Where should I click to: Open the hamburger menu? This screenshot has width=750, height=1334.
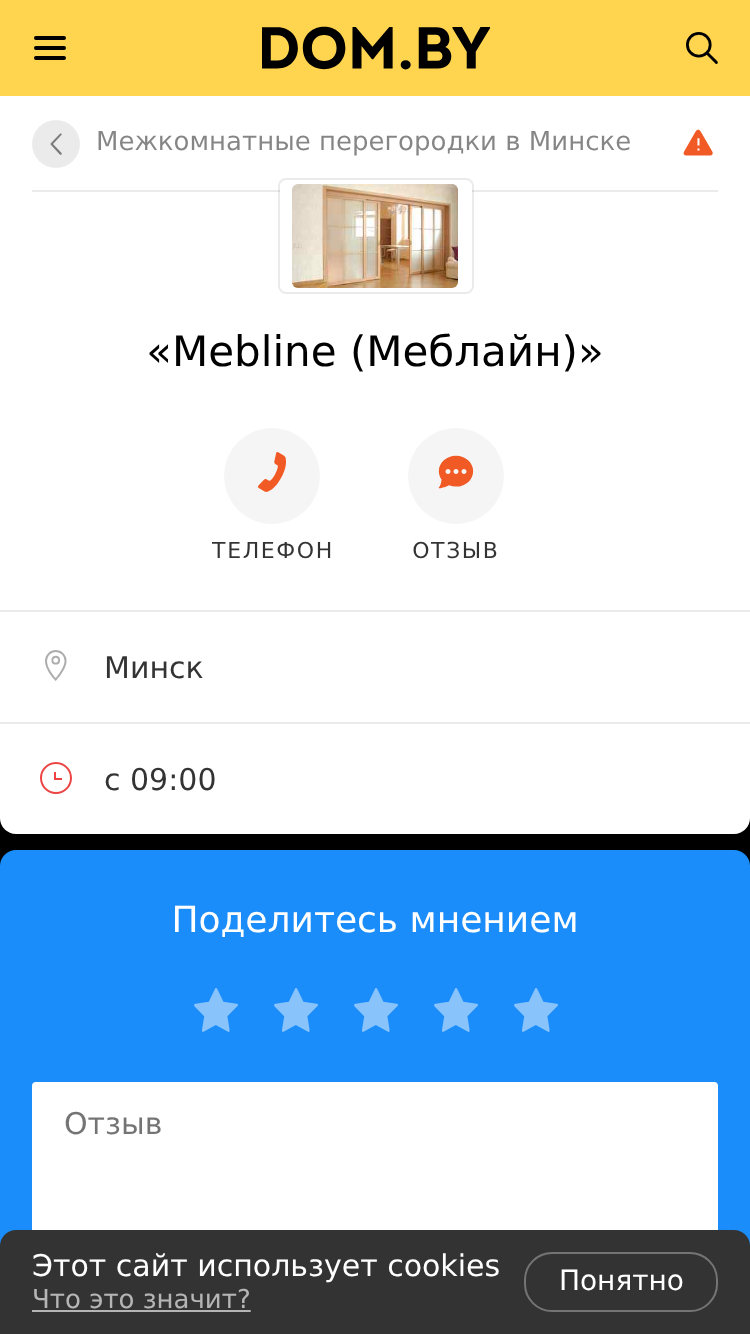pyautogui.click(x=50, y=48)
